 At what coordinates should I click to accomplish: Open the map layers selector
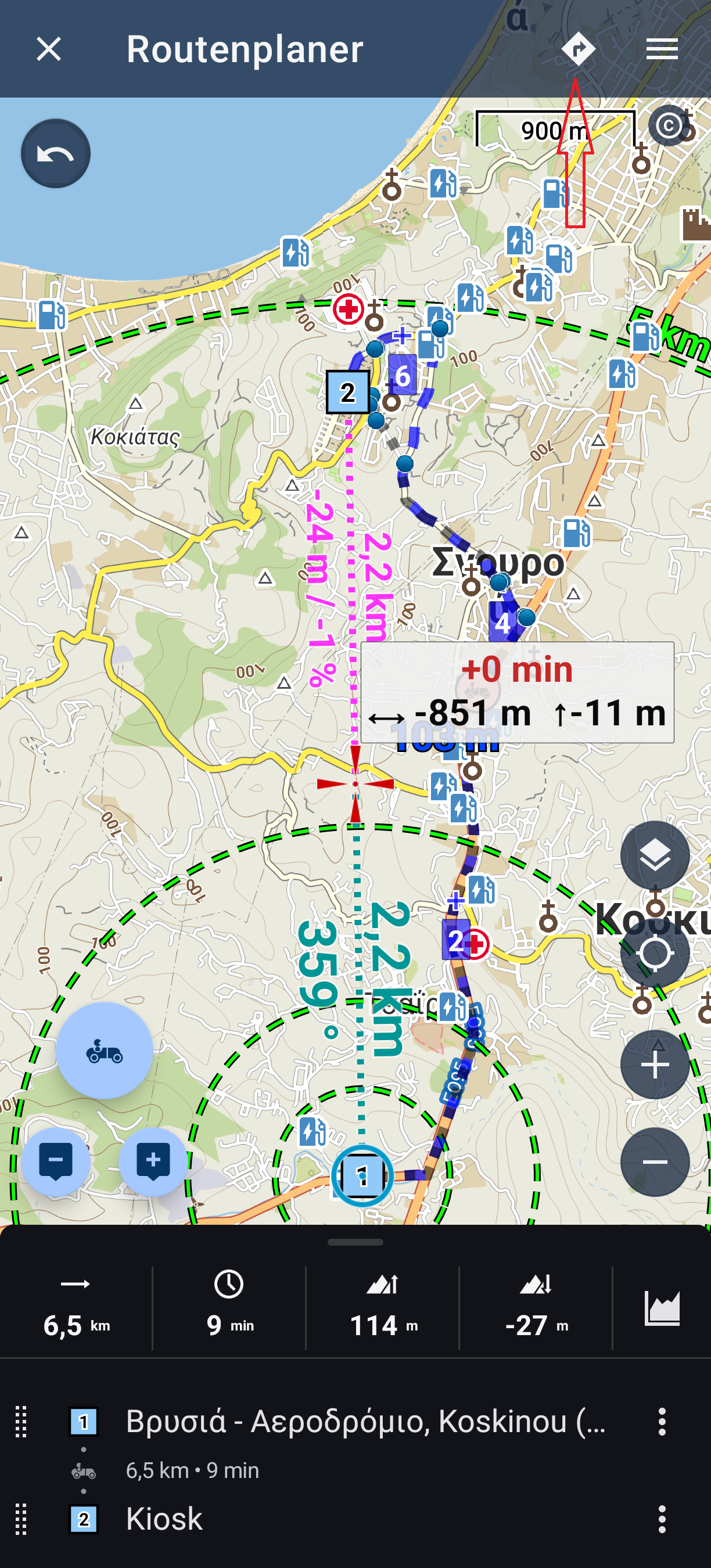[x=655, y=855]
